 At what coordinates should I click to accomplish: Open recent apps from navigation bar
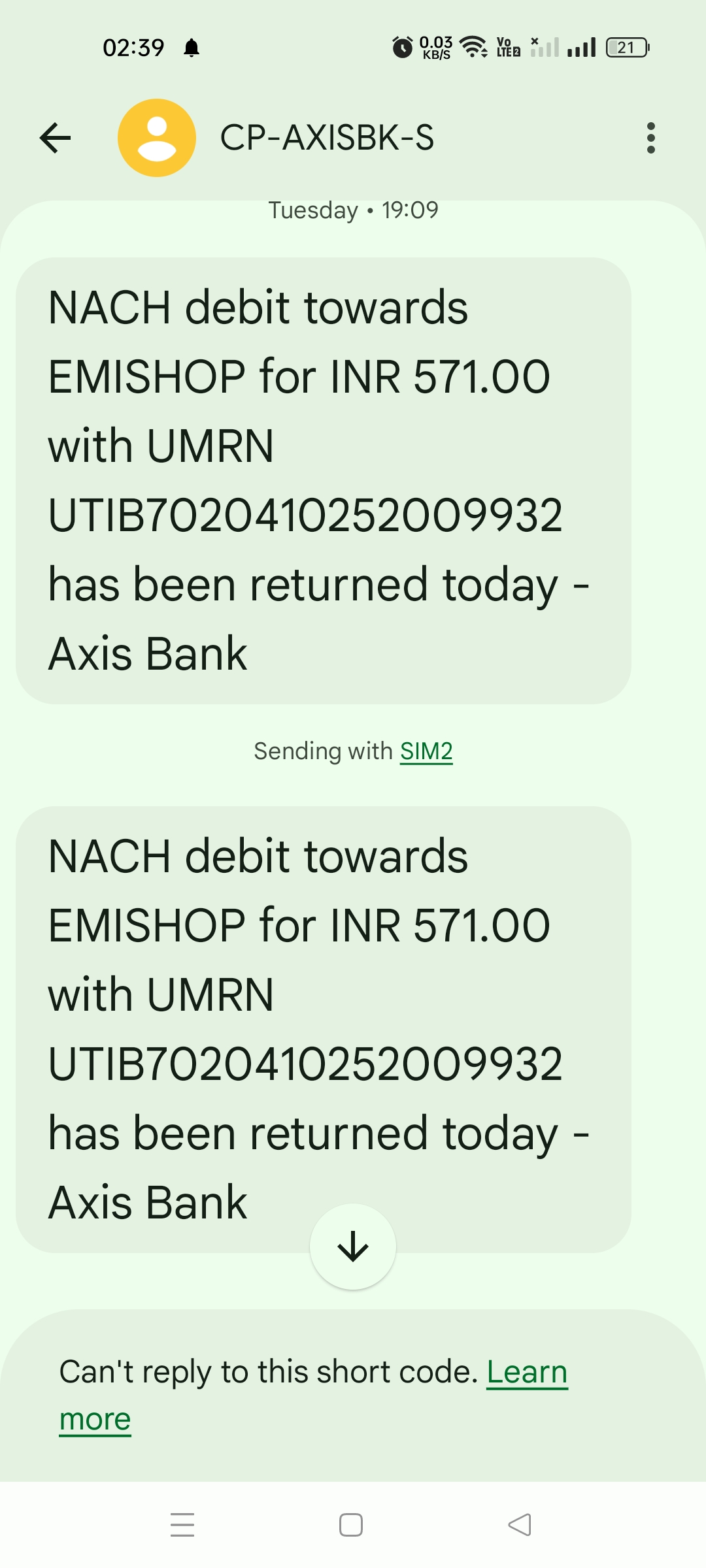pos(182,1525)
